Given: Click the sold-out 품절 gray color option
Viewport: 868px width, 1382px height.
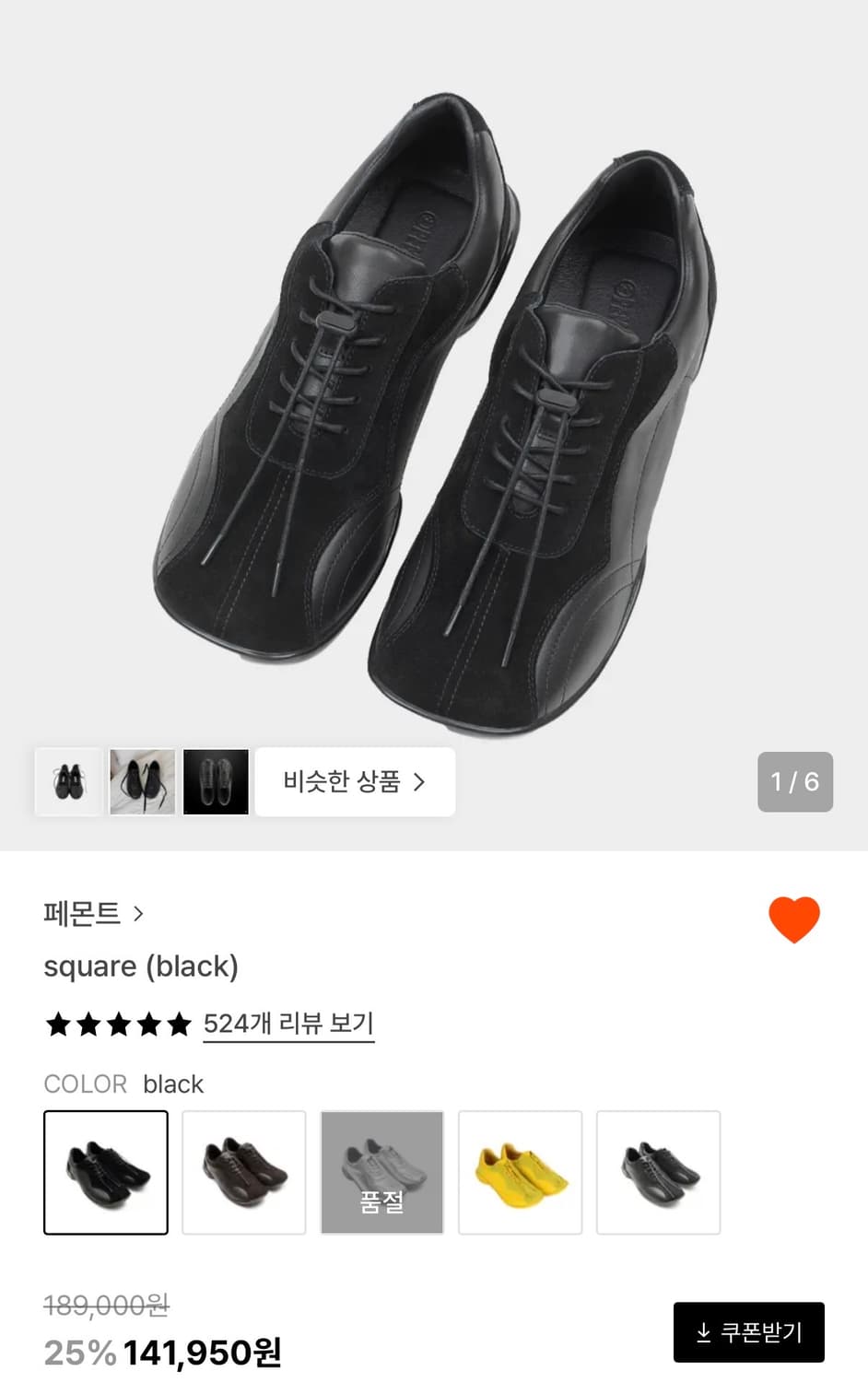Looking at the screenshot, I should pyautogui.click(x=381, y=1172).
